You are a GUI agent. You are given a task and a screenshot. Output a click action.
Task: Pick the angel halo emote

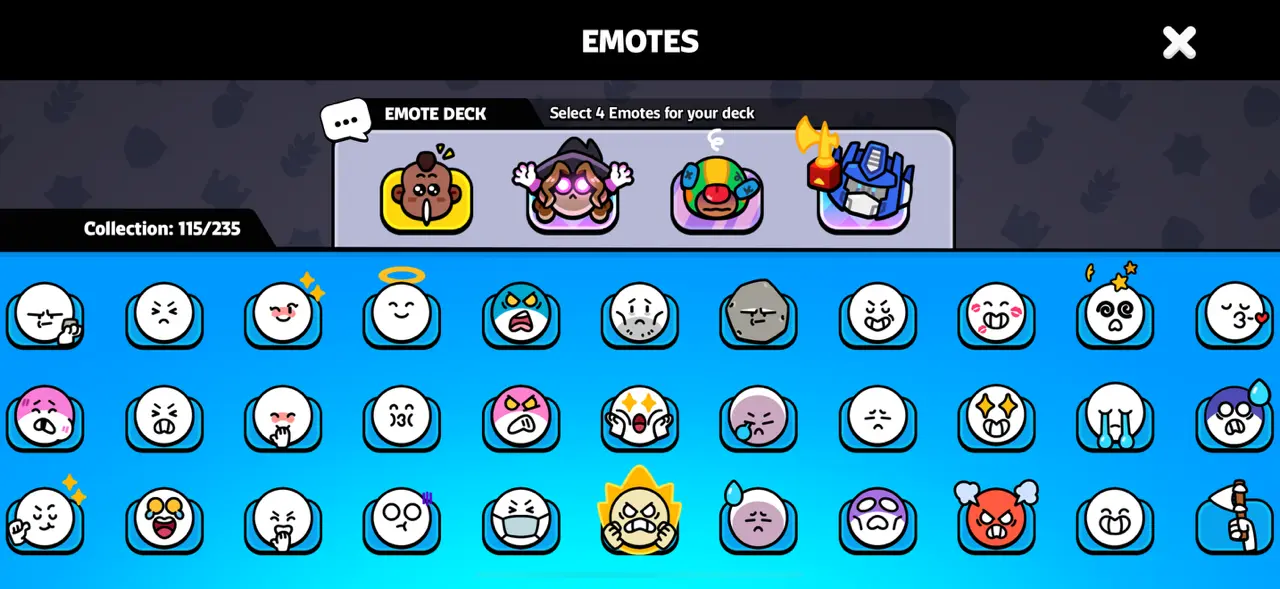[x=401, y=313]
